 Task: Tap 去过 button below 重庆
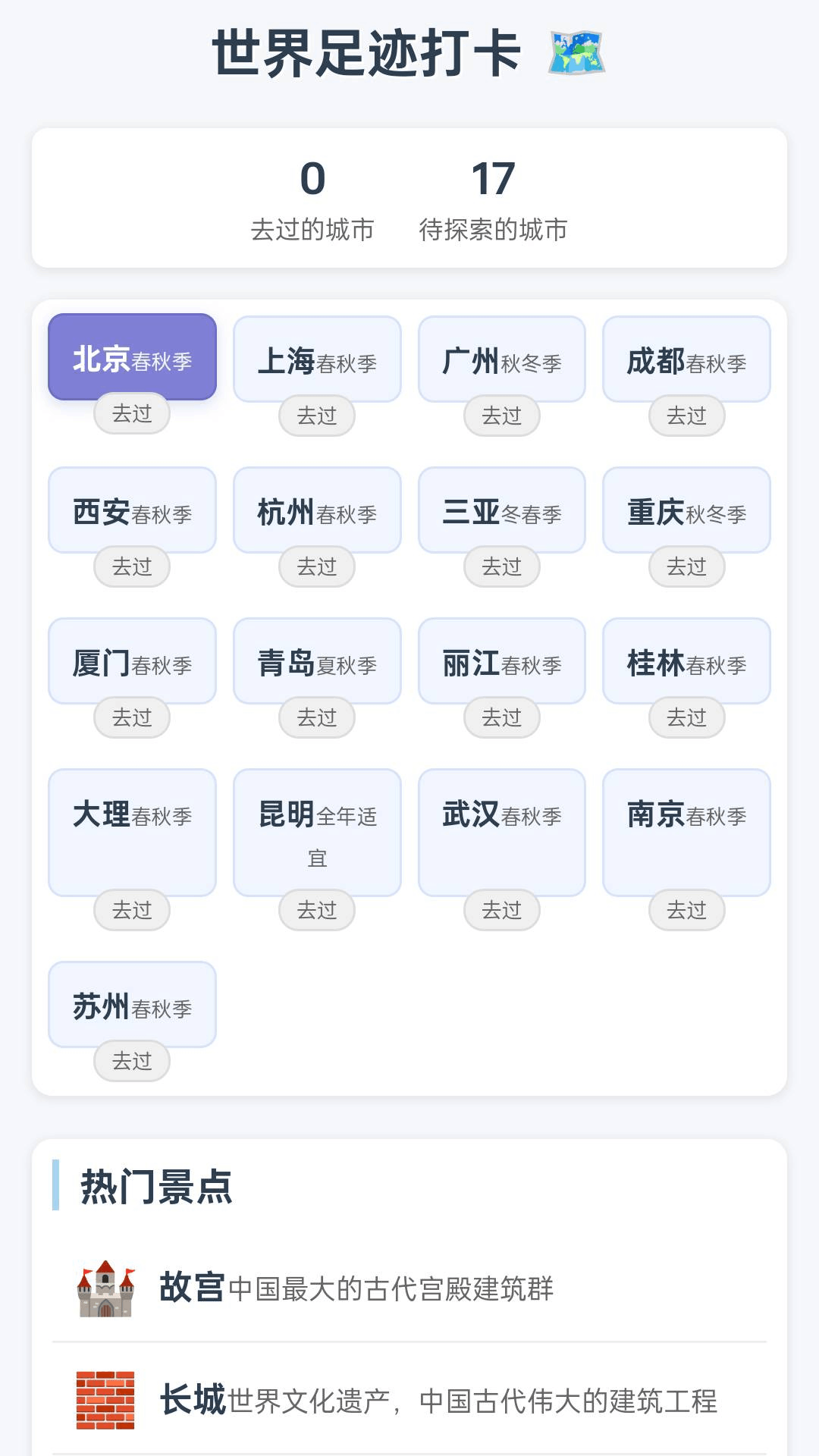[686, 566]
